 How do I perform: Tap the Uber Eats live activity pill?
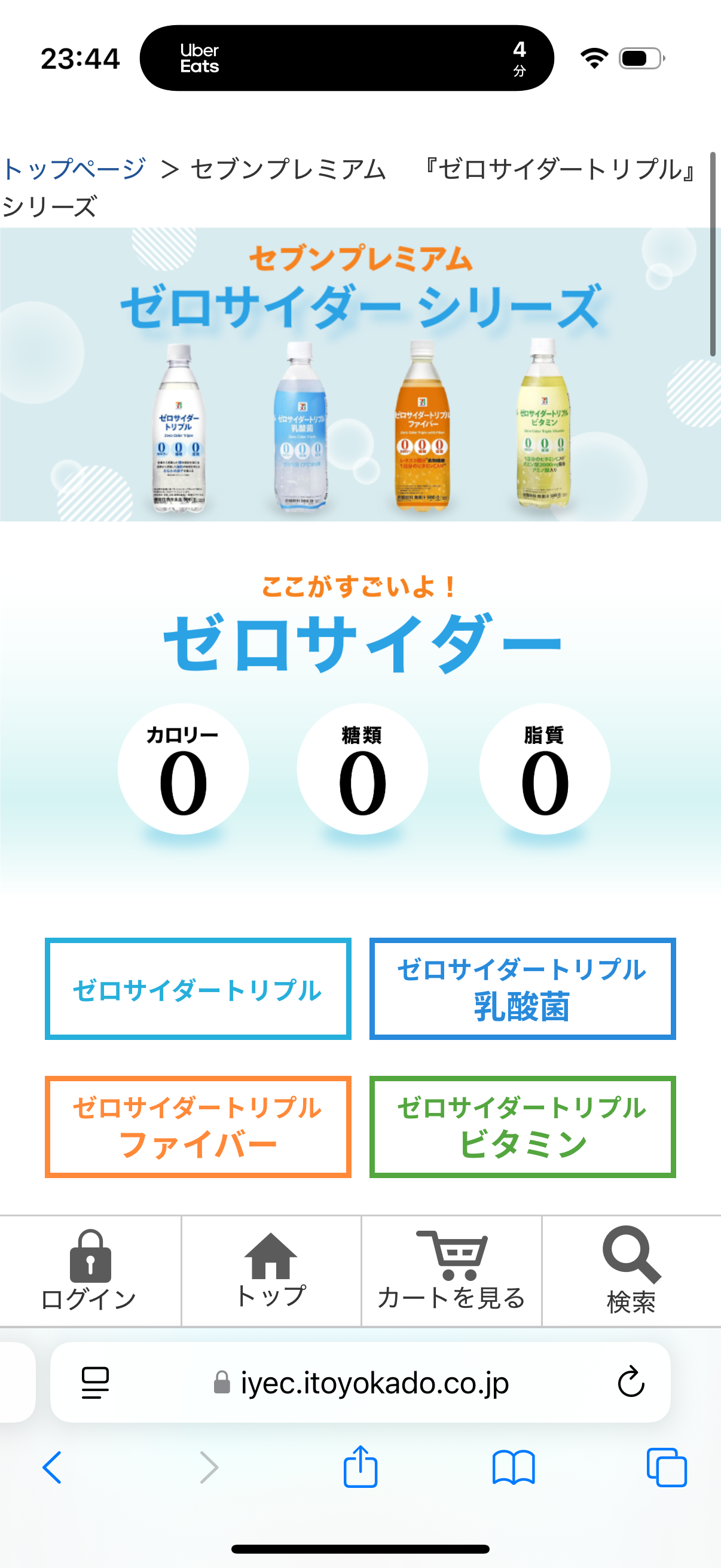pos(347,59)
